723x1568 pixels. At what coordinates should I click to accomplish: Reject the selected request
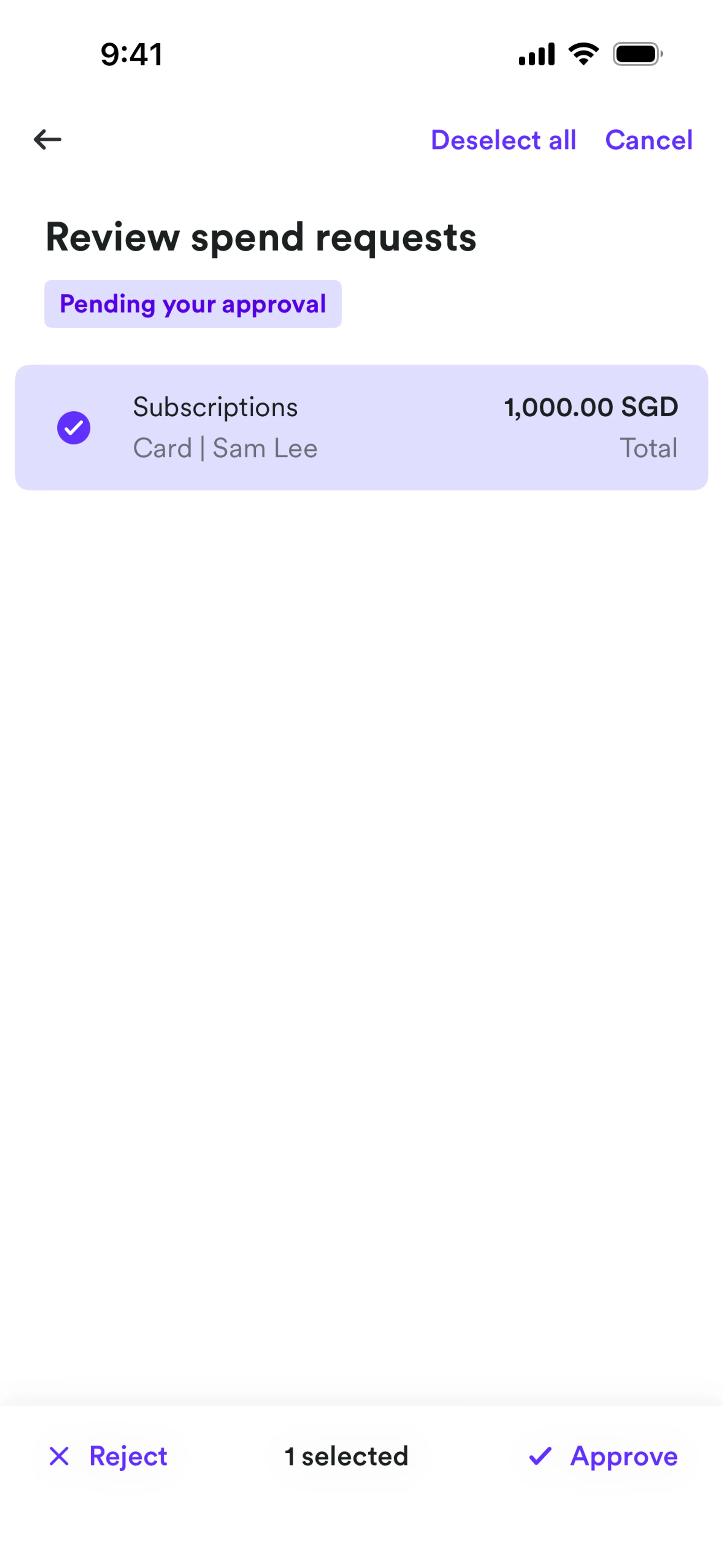point(108,1456)
